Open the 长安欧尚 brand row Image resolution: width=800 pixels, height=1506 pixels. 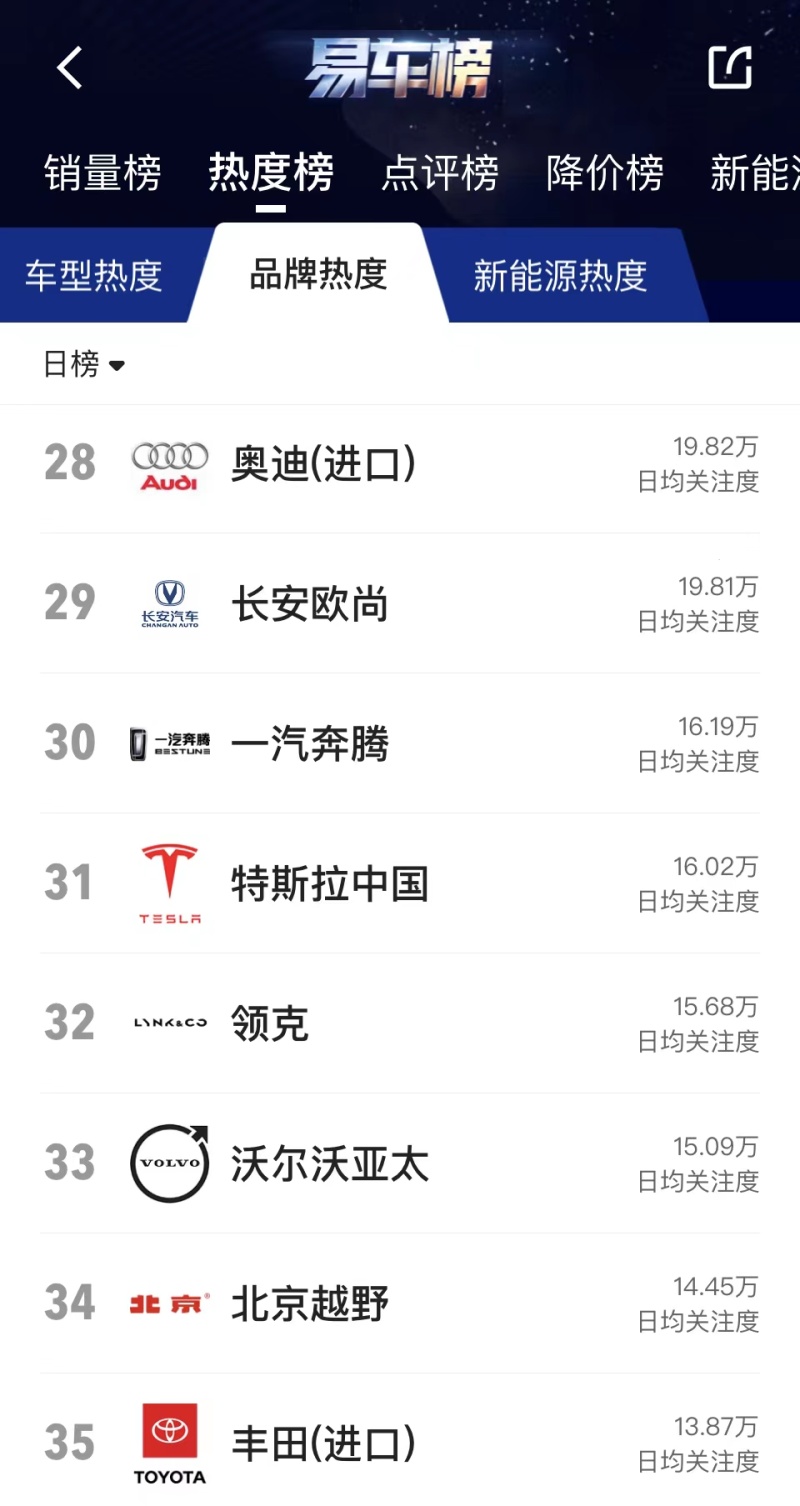pos(400,603)
